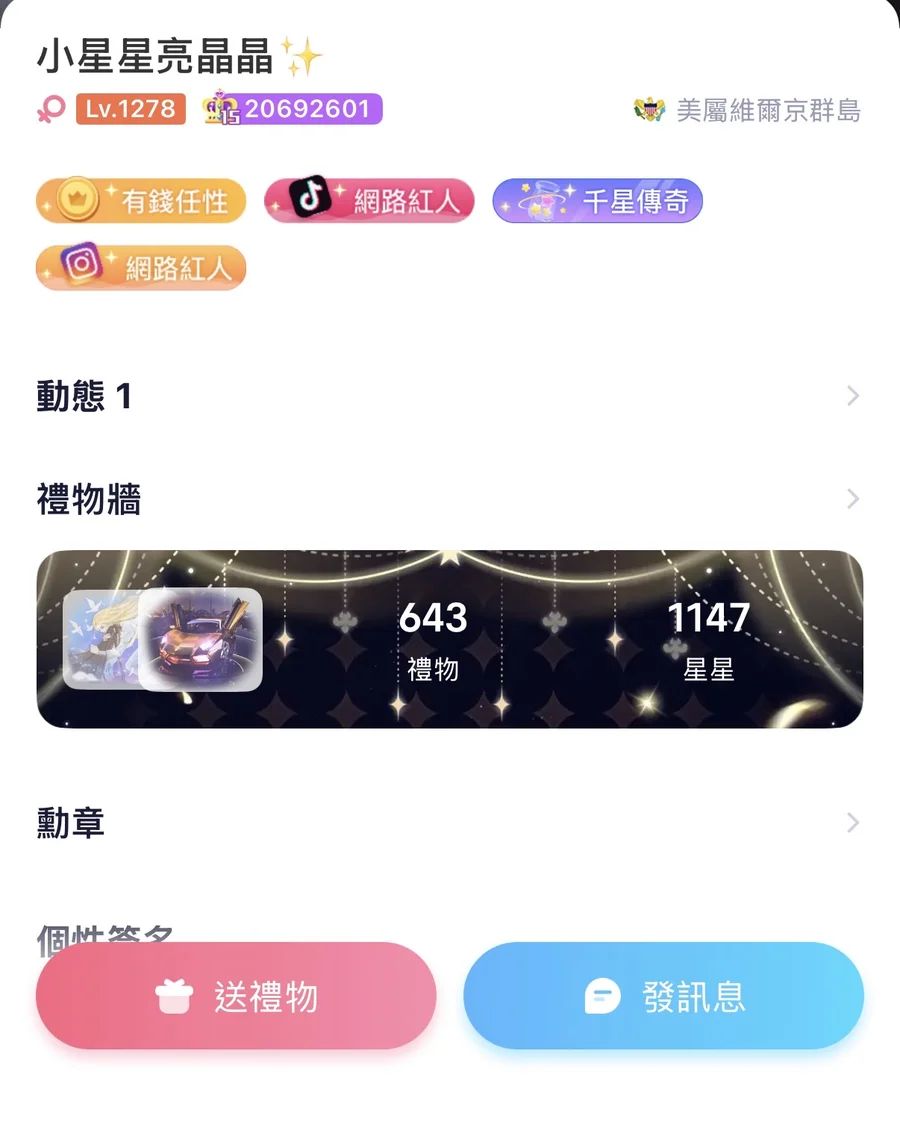Tap the gift wall banner with 643 禮物

click(450, 639)
